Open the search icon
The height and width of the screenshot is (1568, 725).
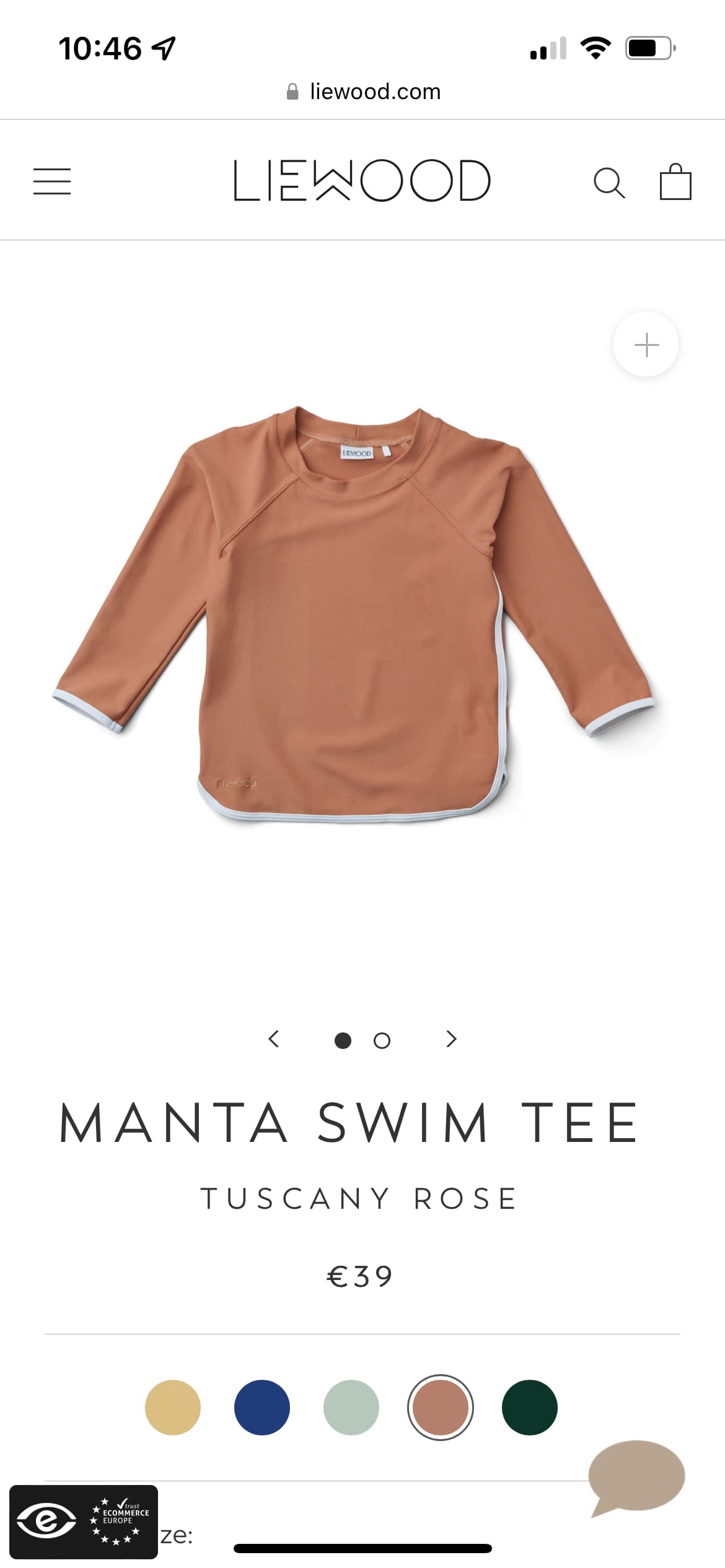click(609, 183)
